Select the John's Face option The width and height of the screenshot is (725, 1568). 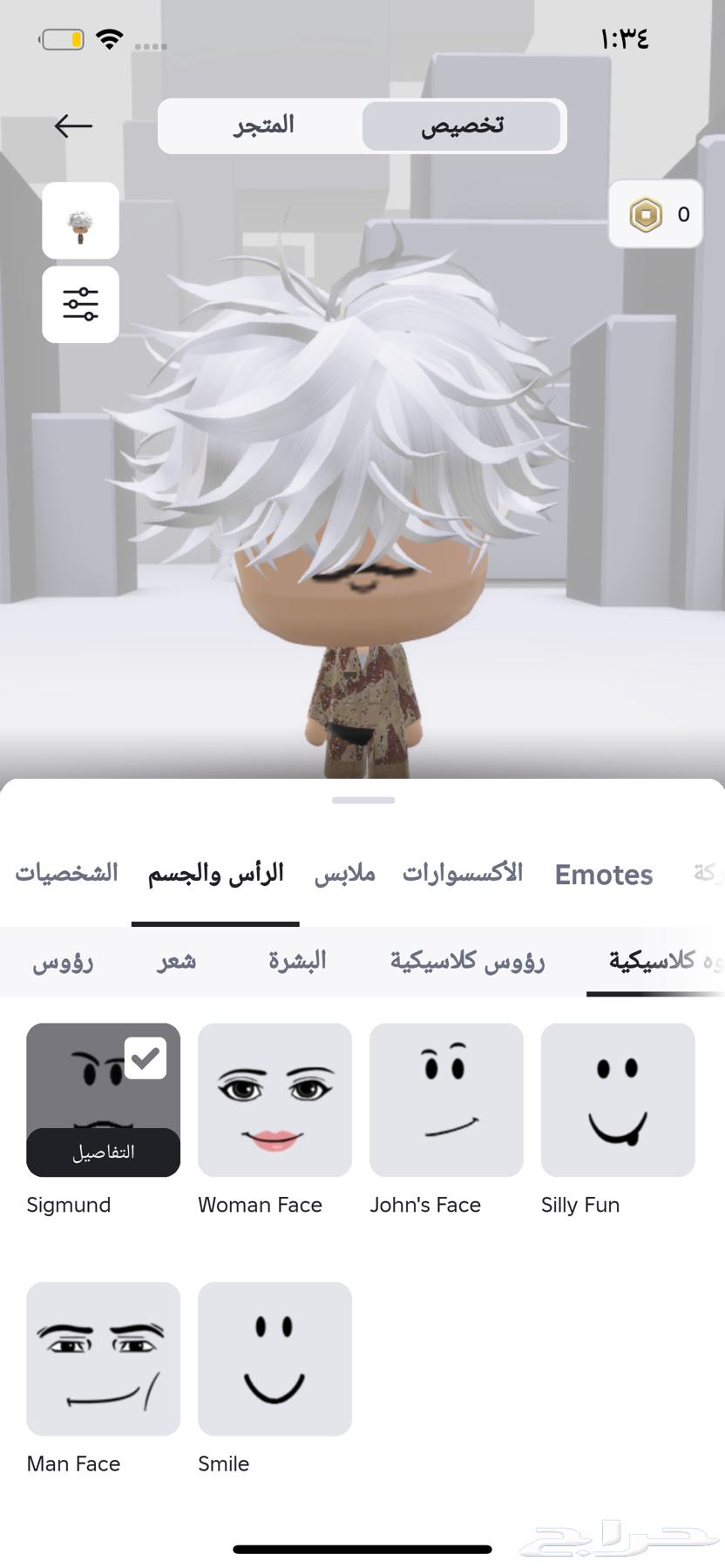click(446, 1099)
